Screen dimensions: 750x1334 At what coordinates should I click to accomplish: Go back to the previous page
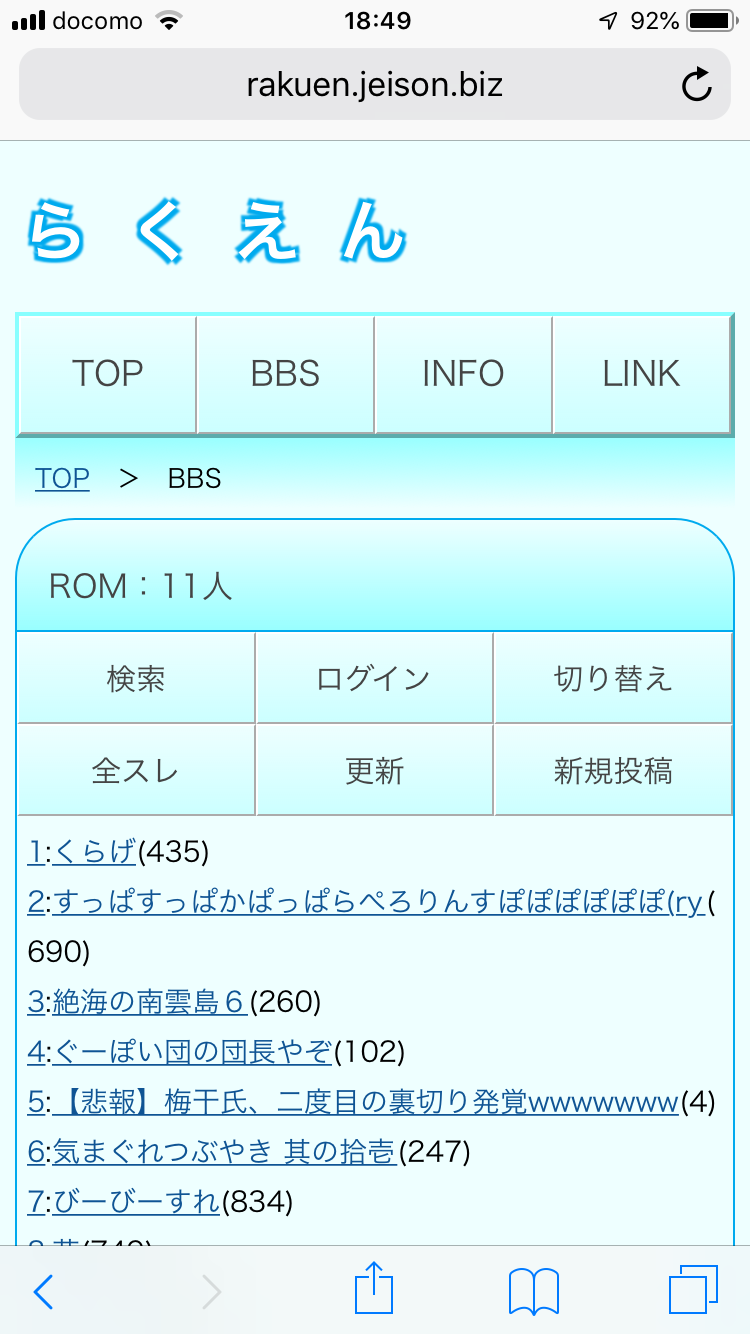[x=43, y=1292]
